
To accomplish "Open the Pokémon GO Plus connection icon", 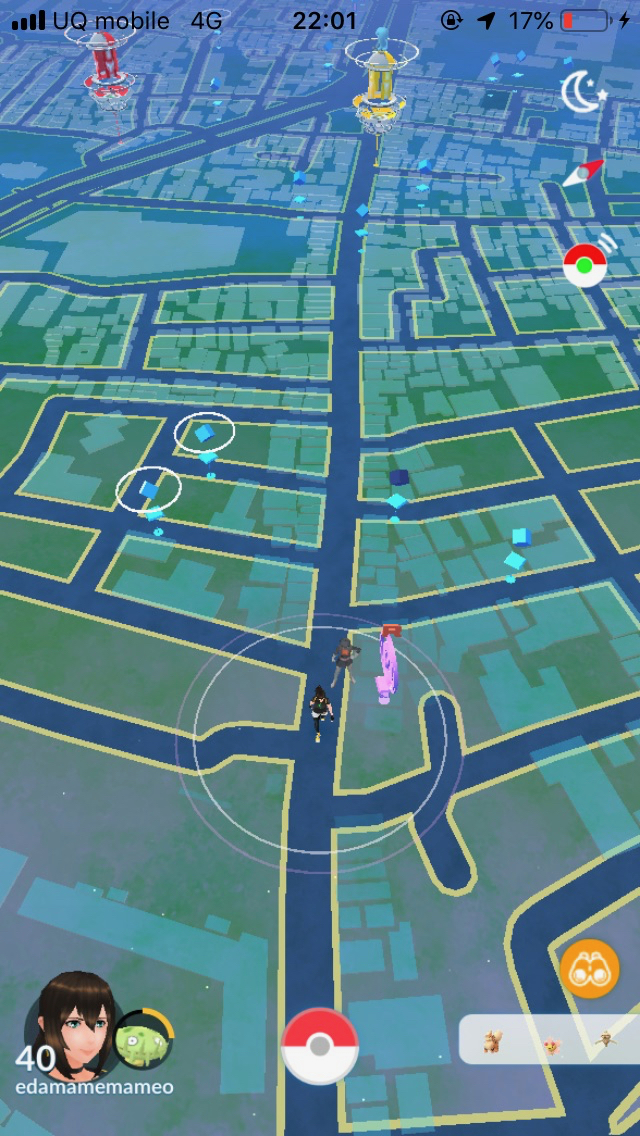I will [586, 264].
